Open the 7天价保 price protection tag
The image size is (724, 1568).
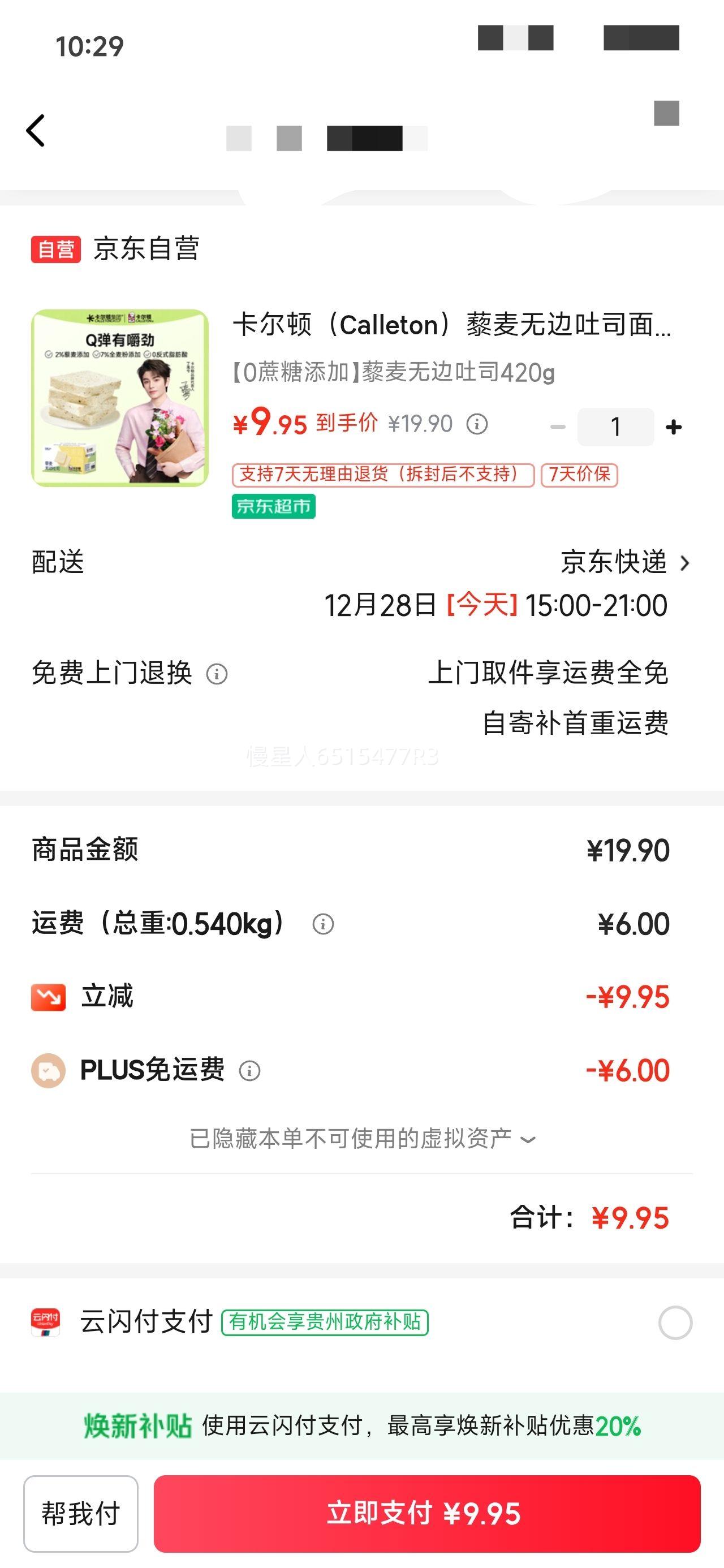[x=579, y=478]
